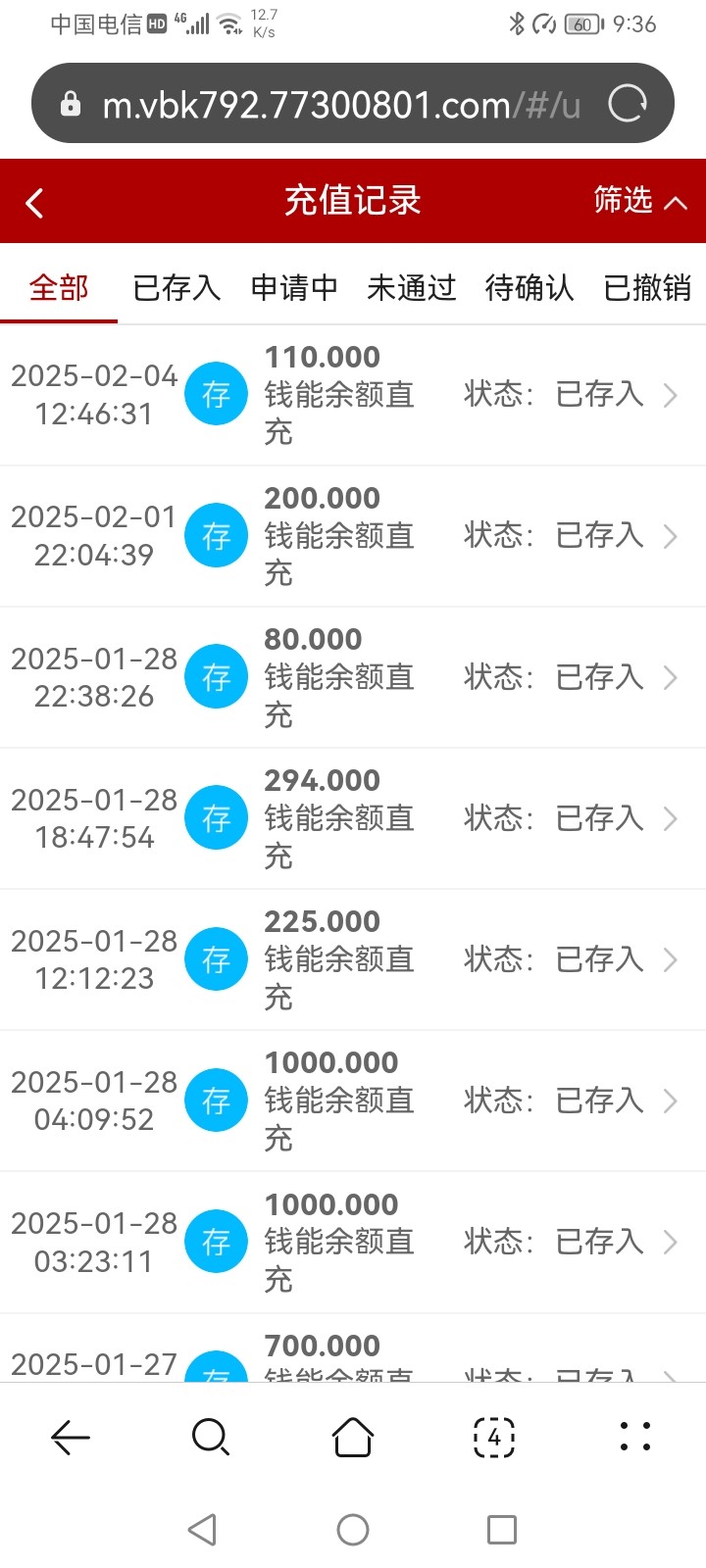The height and width of the screenshot is (1568, 706).
Task: Go to the browser home page
Action: (353, 1438)
